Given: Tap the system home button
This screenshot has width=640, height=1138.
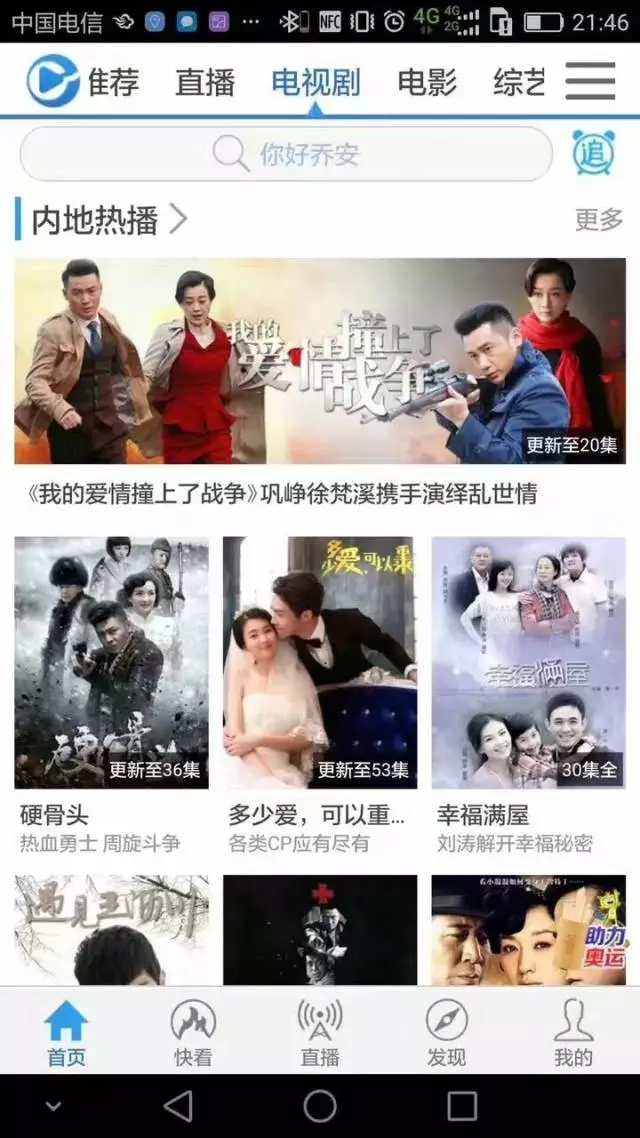Looking at the screenshot, I should point(320,1106).
